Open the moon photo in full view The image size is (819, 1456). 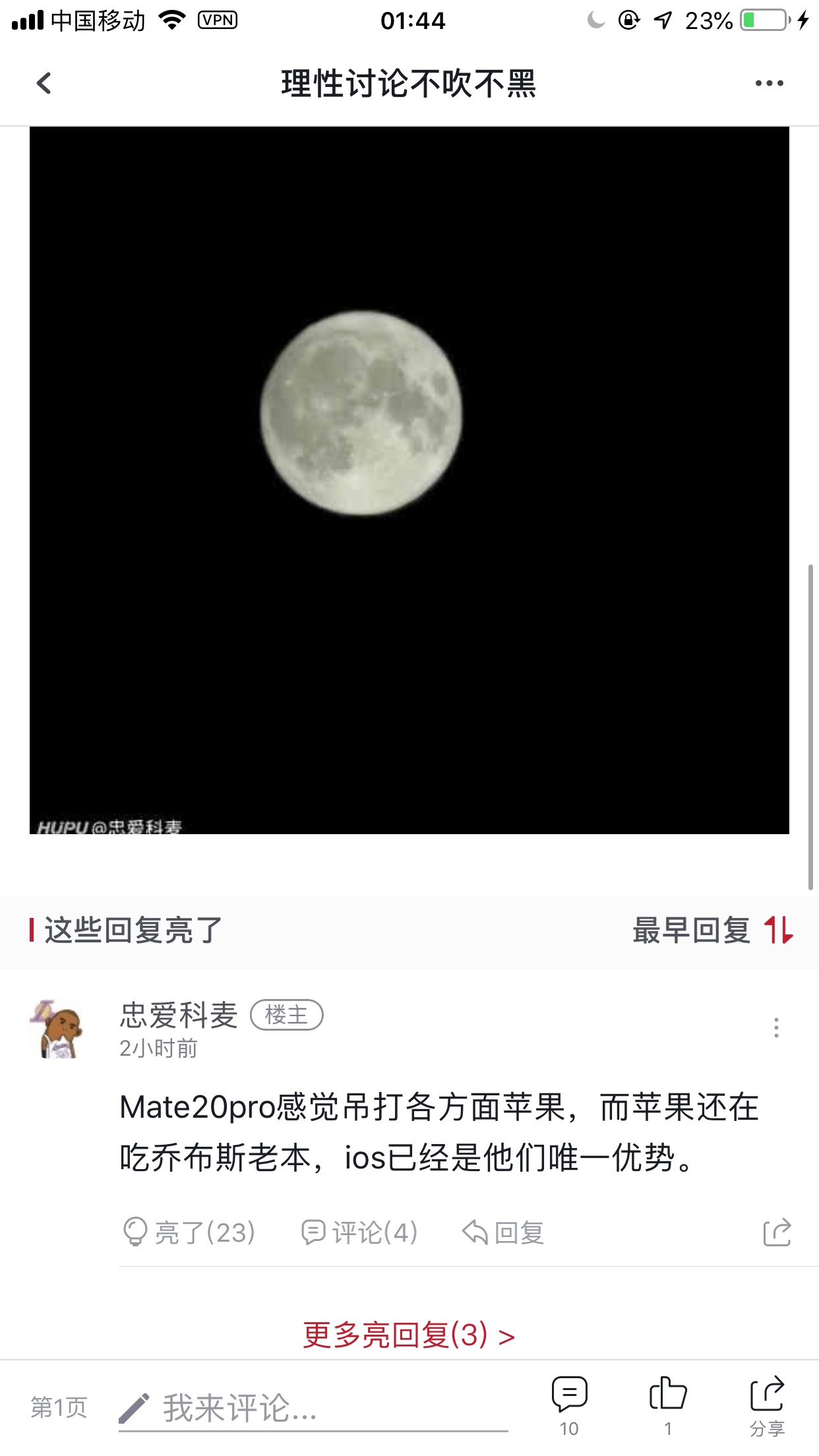pos(409,480)
